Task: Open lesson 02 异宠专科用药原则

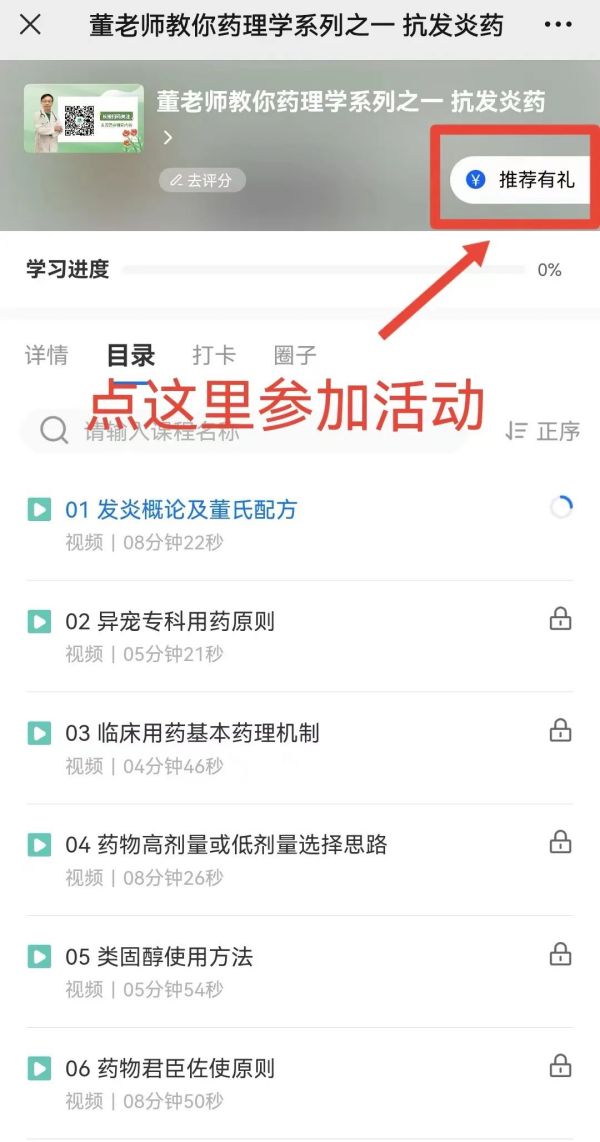Action: 170,621
